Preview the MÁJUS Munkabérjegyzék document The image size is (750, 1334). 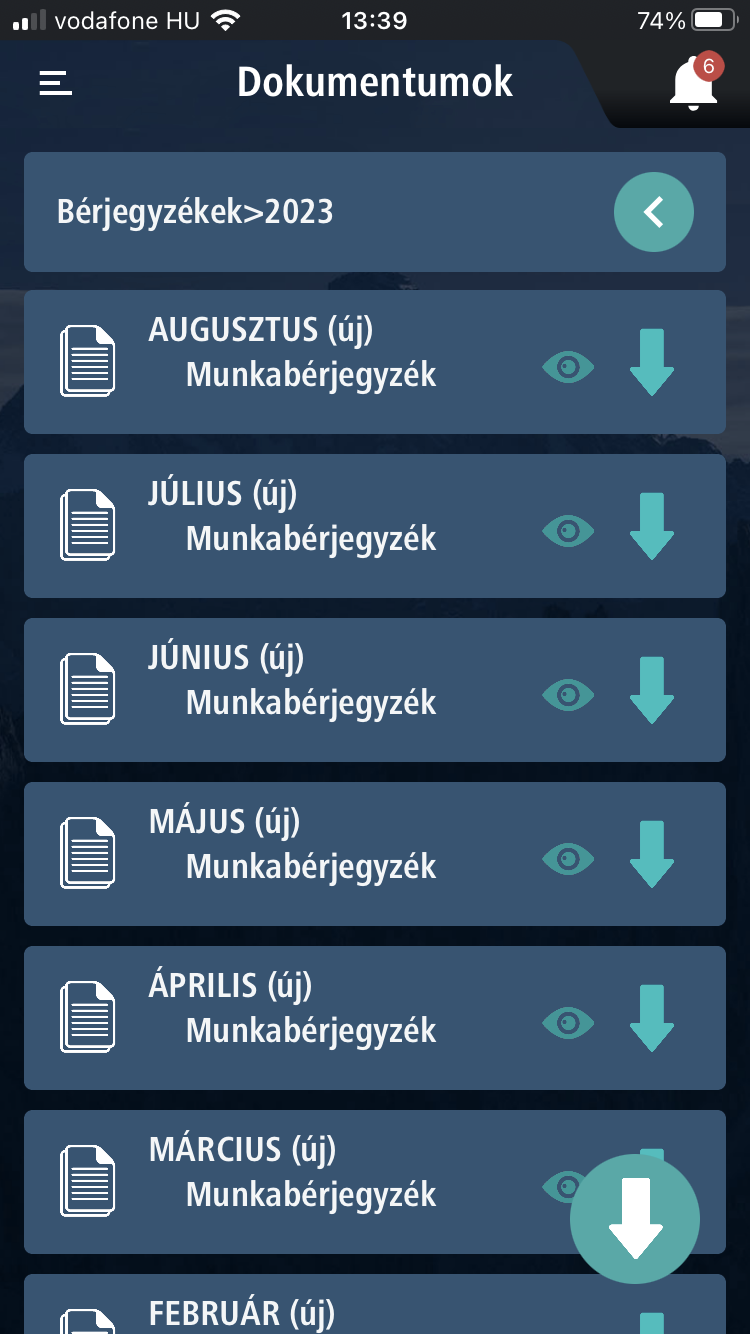click(x=567, y=858)
